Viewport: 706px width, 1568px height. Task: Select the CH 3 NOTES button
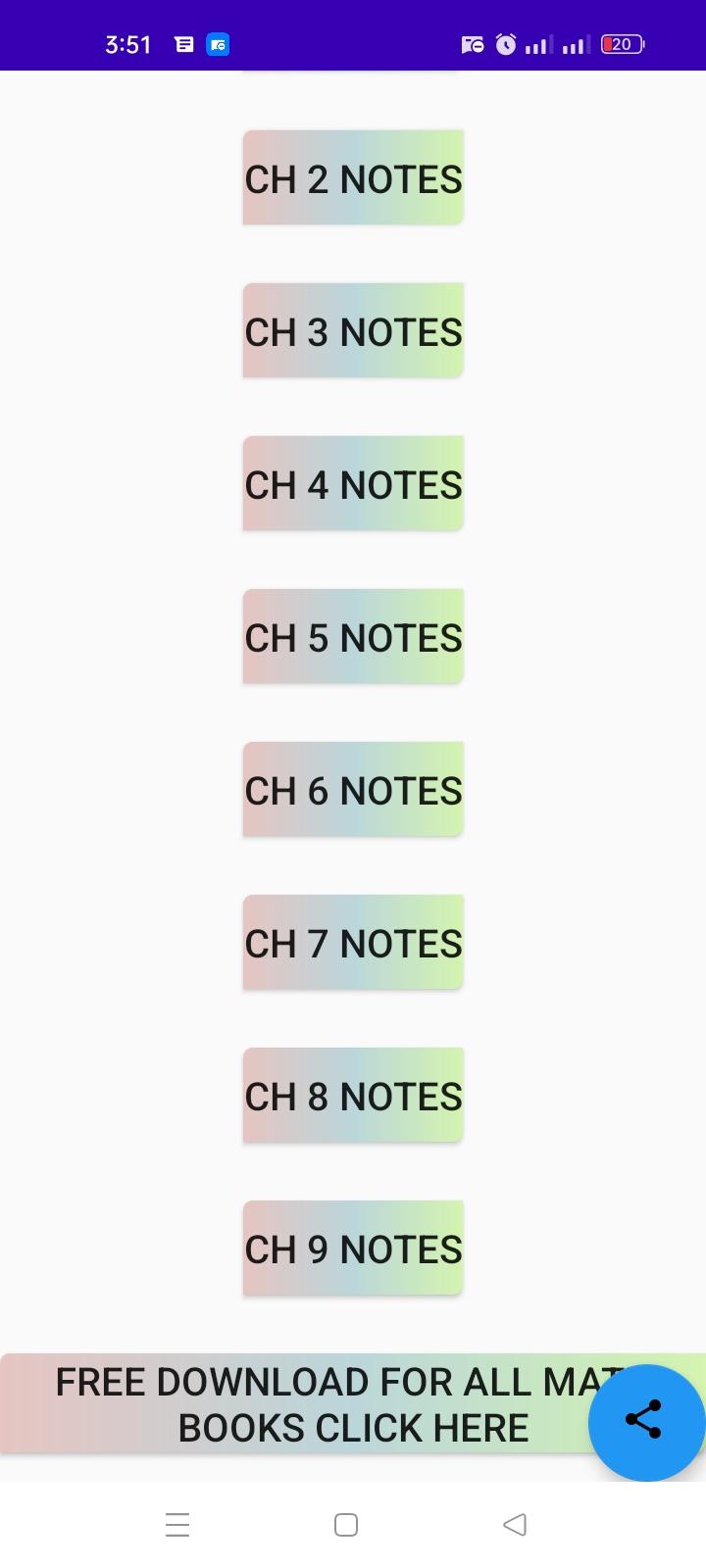click(x=353, y=330)
